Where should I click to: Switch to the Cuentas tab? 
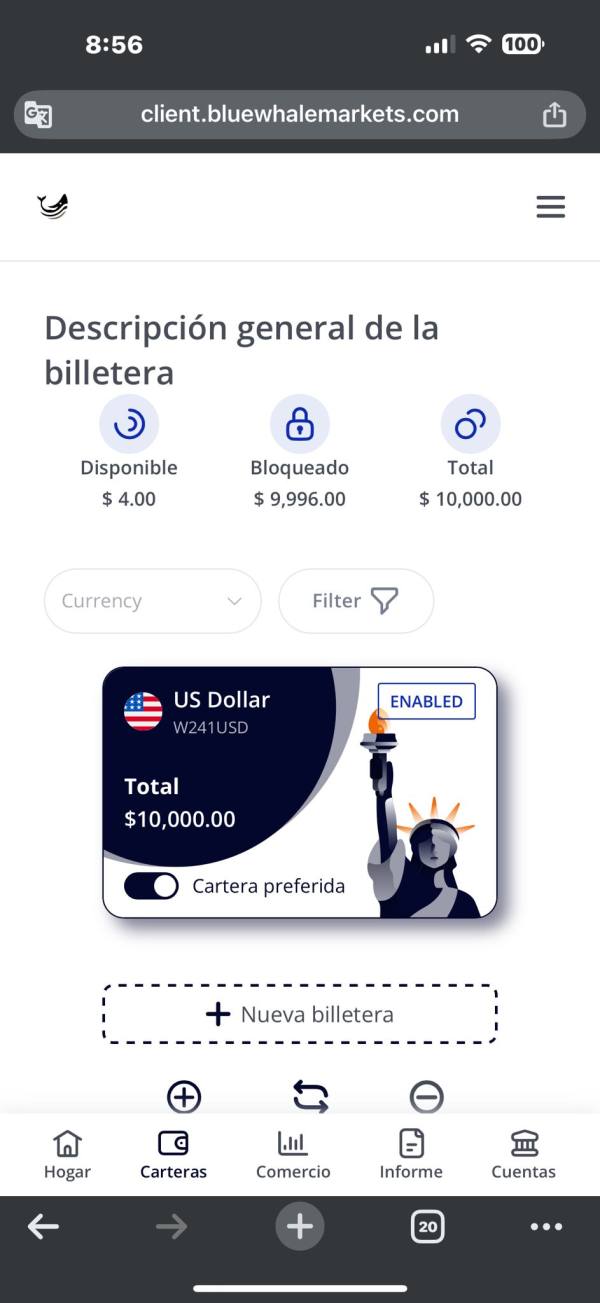click(x=524, y=1155)
